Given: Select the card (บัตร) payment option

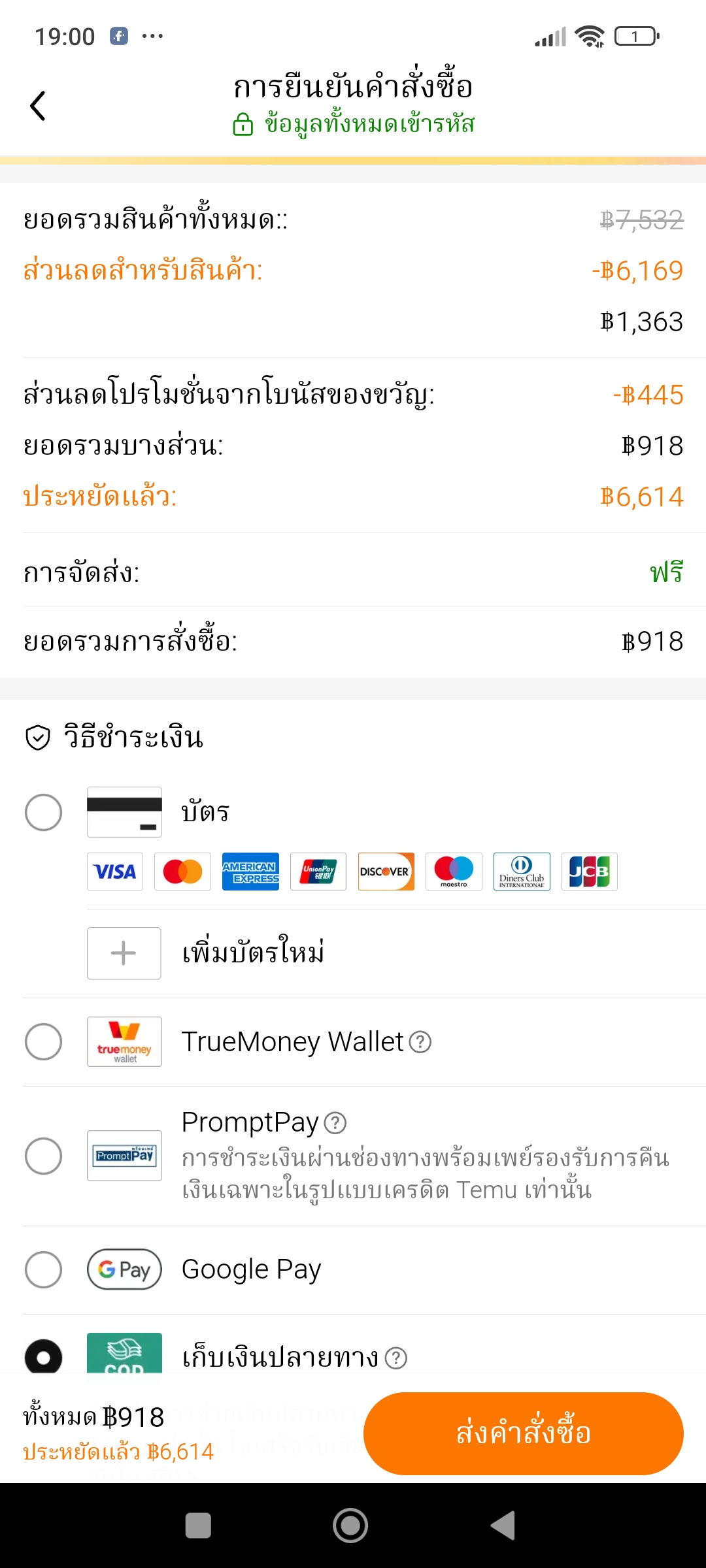Looking at the screenshot, I should [x=43, y=812].
